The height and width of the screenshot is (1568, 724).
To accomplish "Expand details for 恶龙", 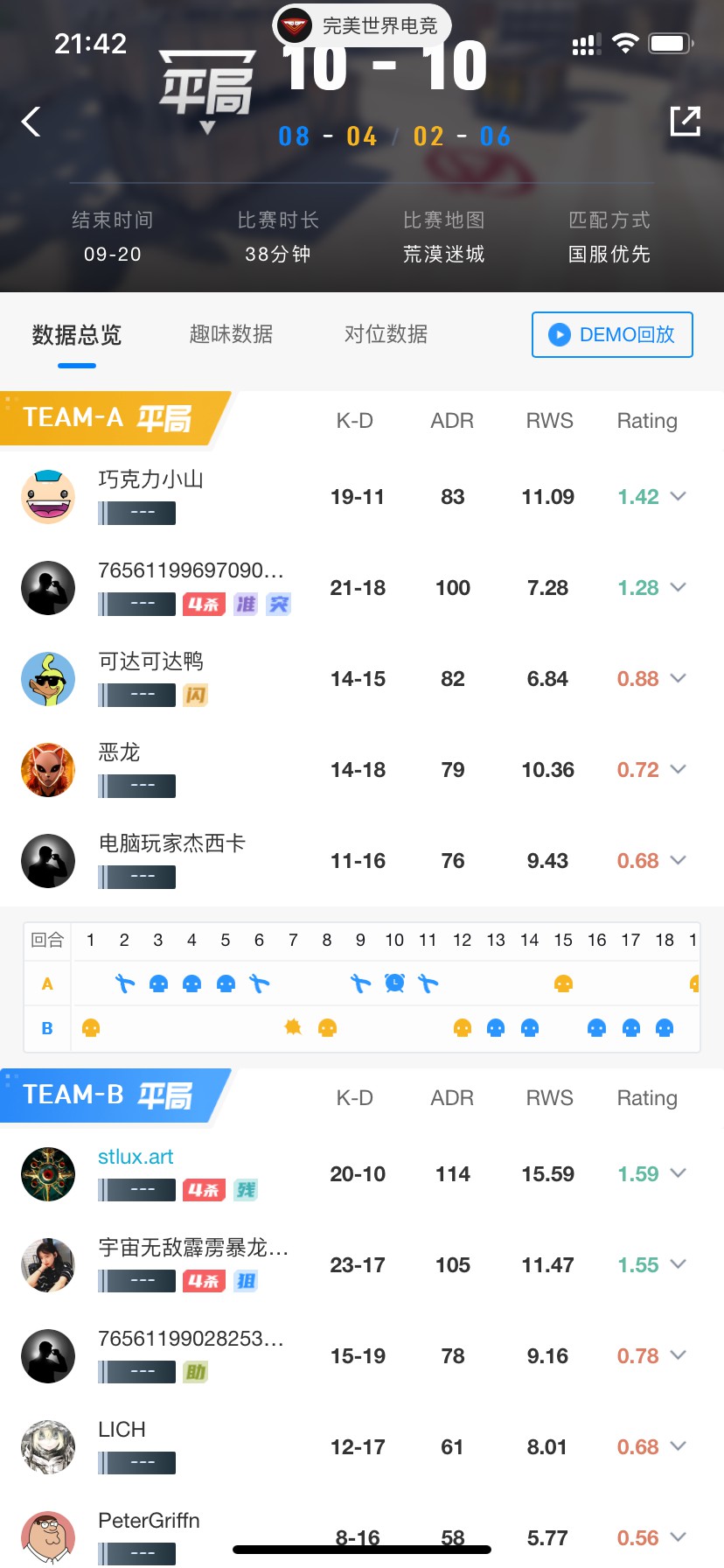I will pos(678,769).
